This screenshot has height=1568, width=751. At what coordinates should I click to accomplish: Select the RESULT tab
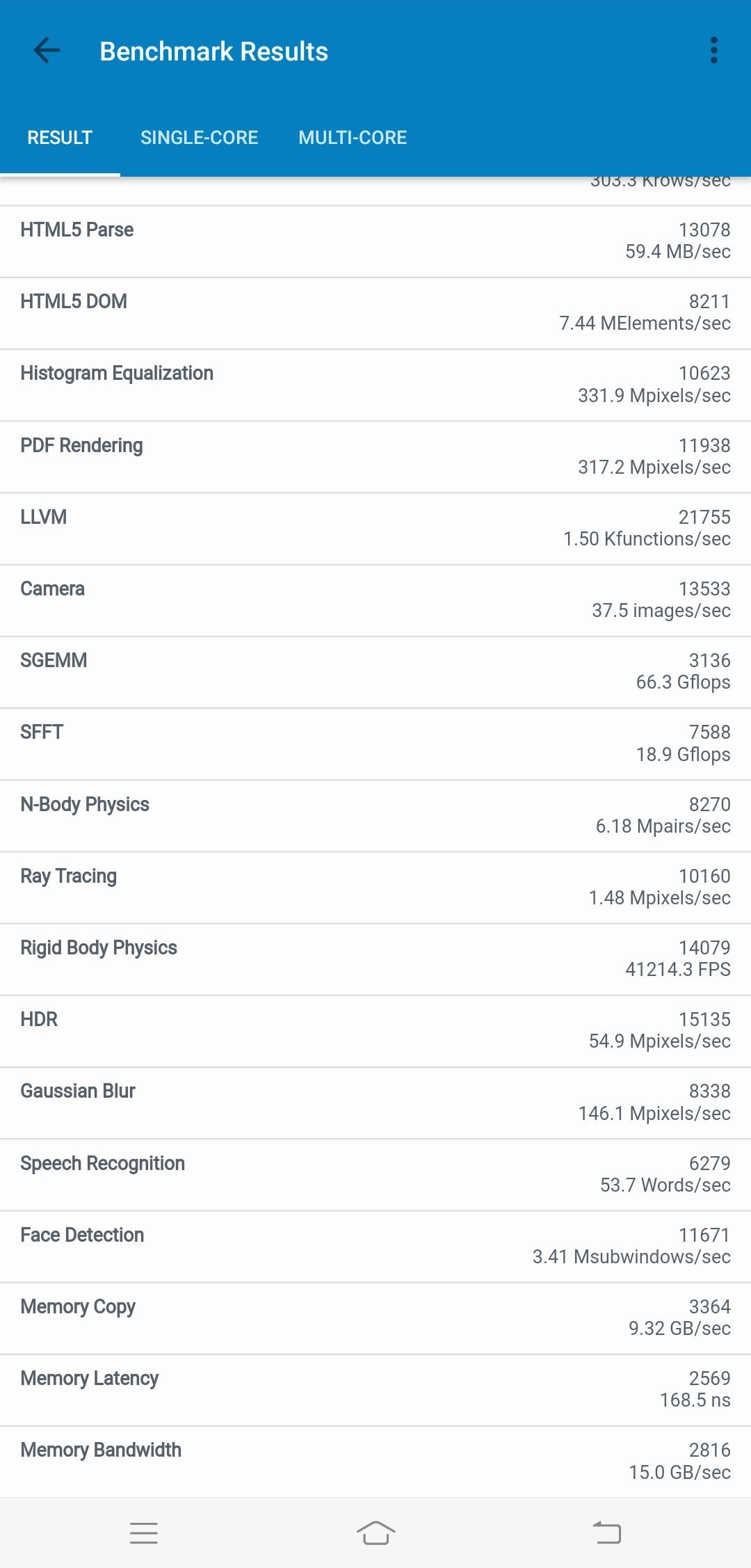pos(60,138)
